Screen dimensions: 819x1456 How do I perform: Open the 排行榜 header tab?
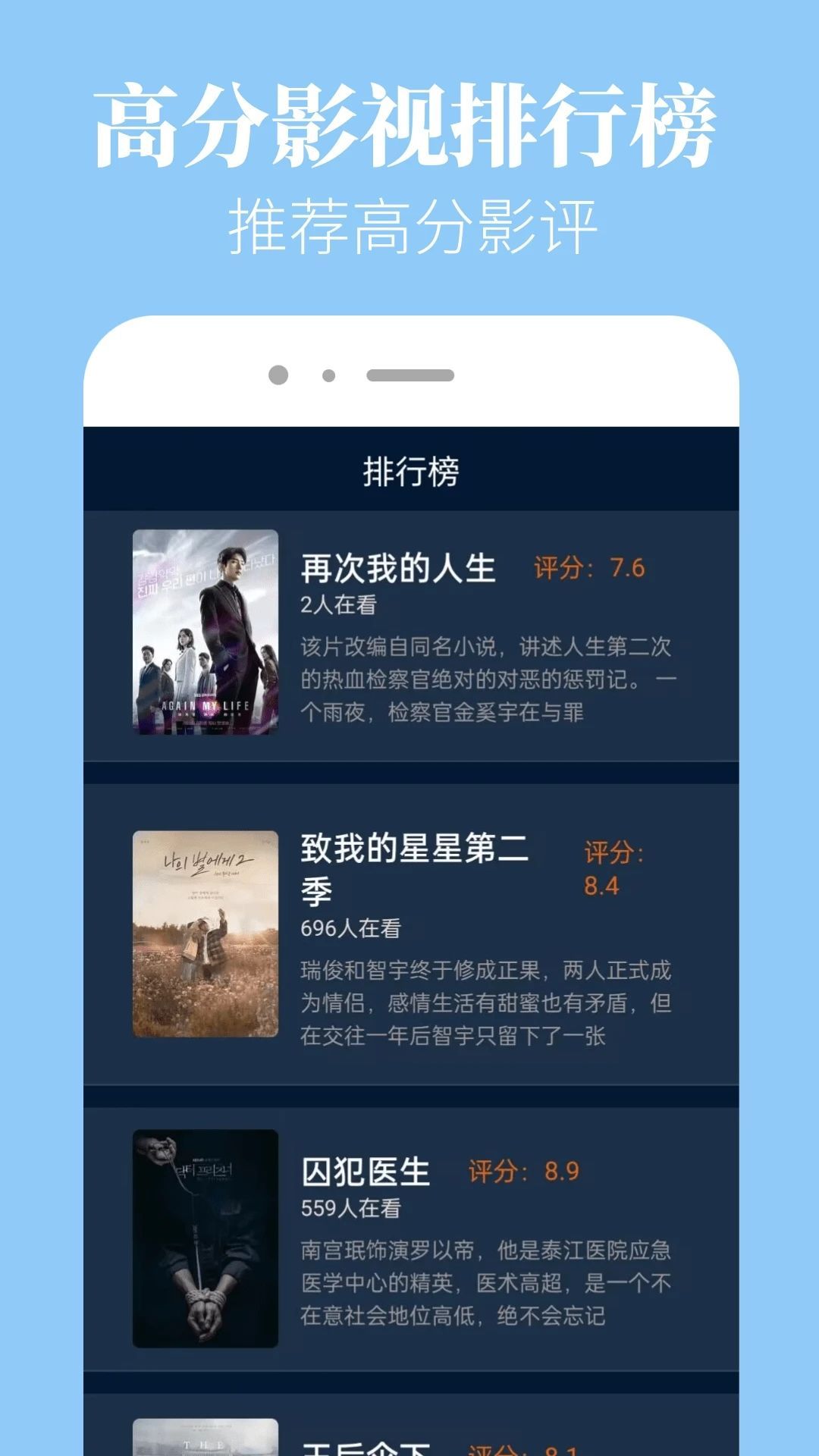tap(409, 470)
